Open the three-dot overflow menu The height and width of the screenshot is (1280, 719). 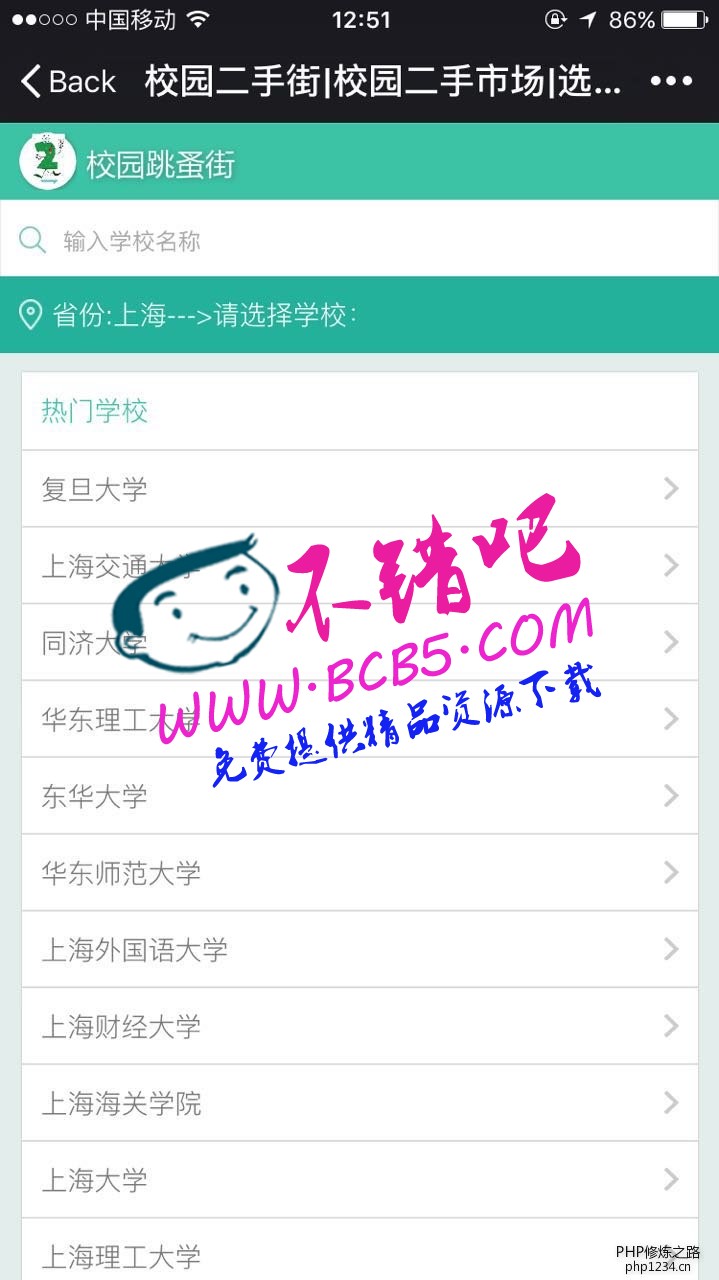point(671,81)
